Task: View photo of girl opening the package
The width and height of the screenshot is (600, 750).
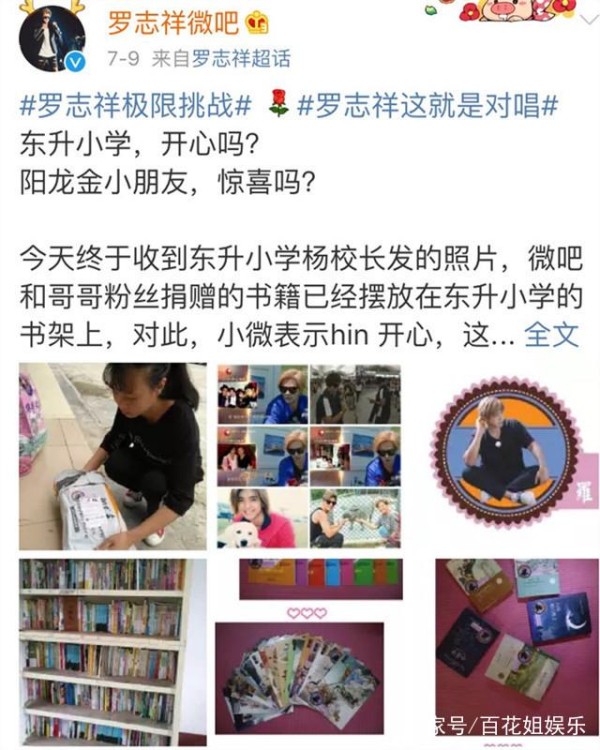Action: pos(112,456)
